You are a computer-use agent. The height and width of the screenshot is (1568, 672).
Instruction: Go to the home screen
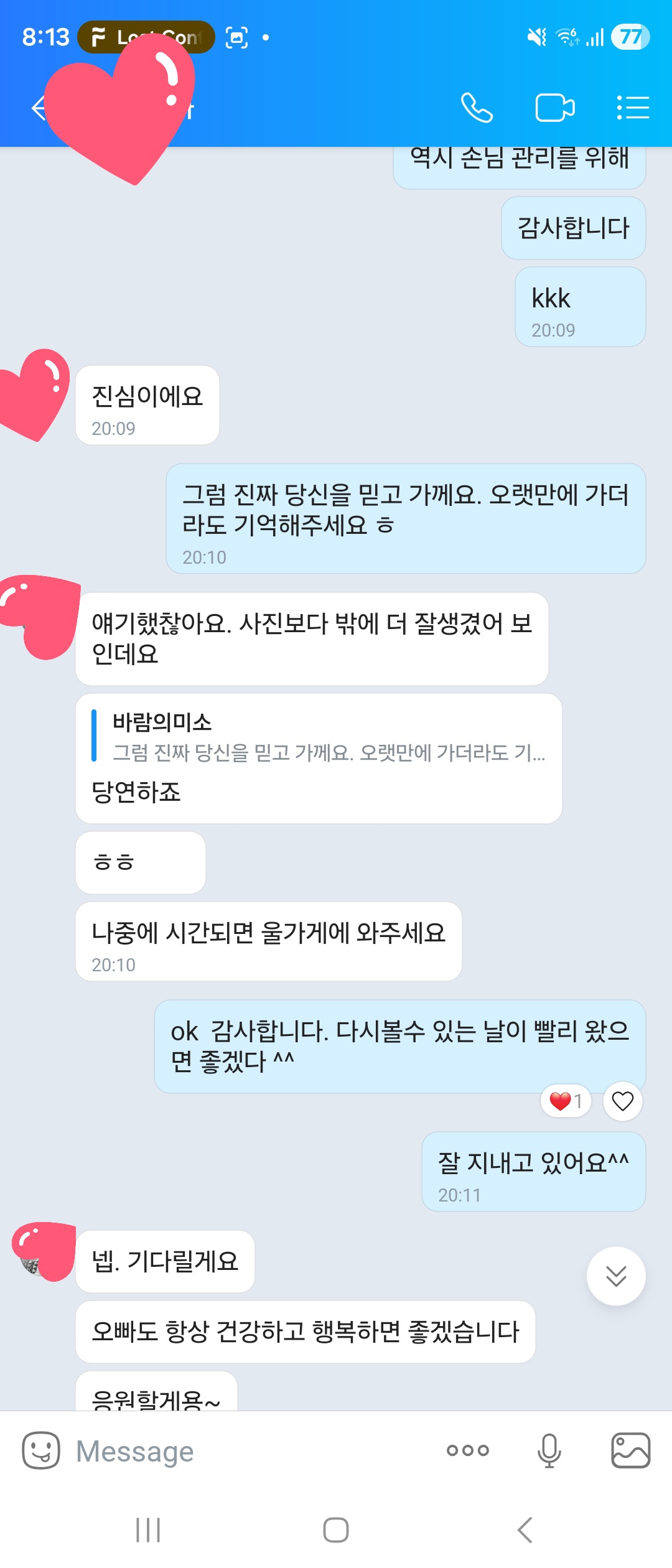(x=336, y=1530)
